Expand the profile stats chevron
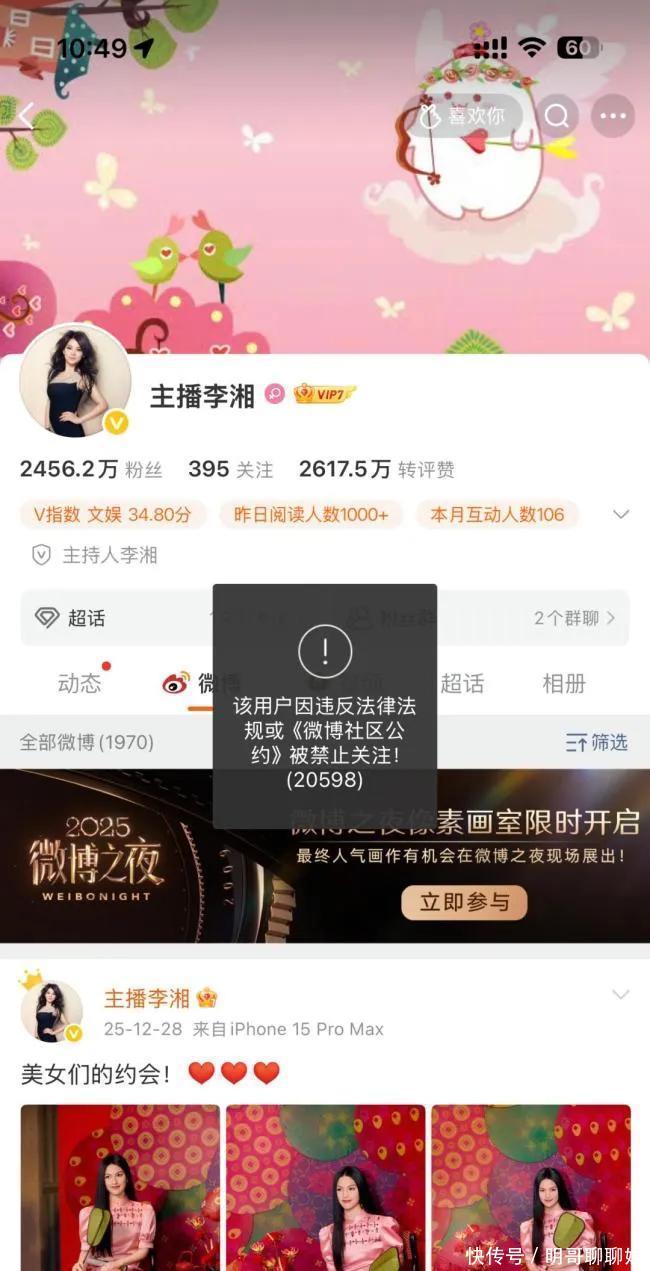The height and width of the screenshot is (1271, 650). [621, 515]
